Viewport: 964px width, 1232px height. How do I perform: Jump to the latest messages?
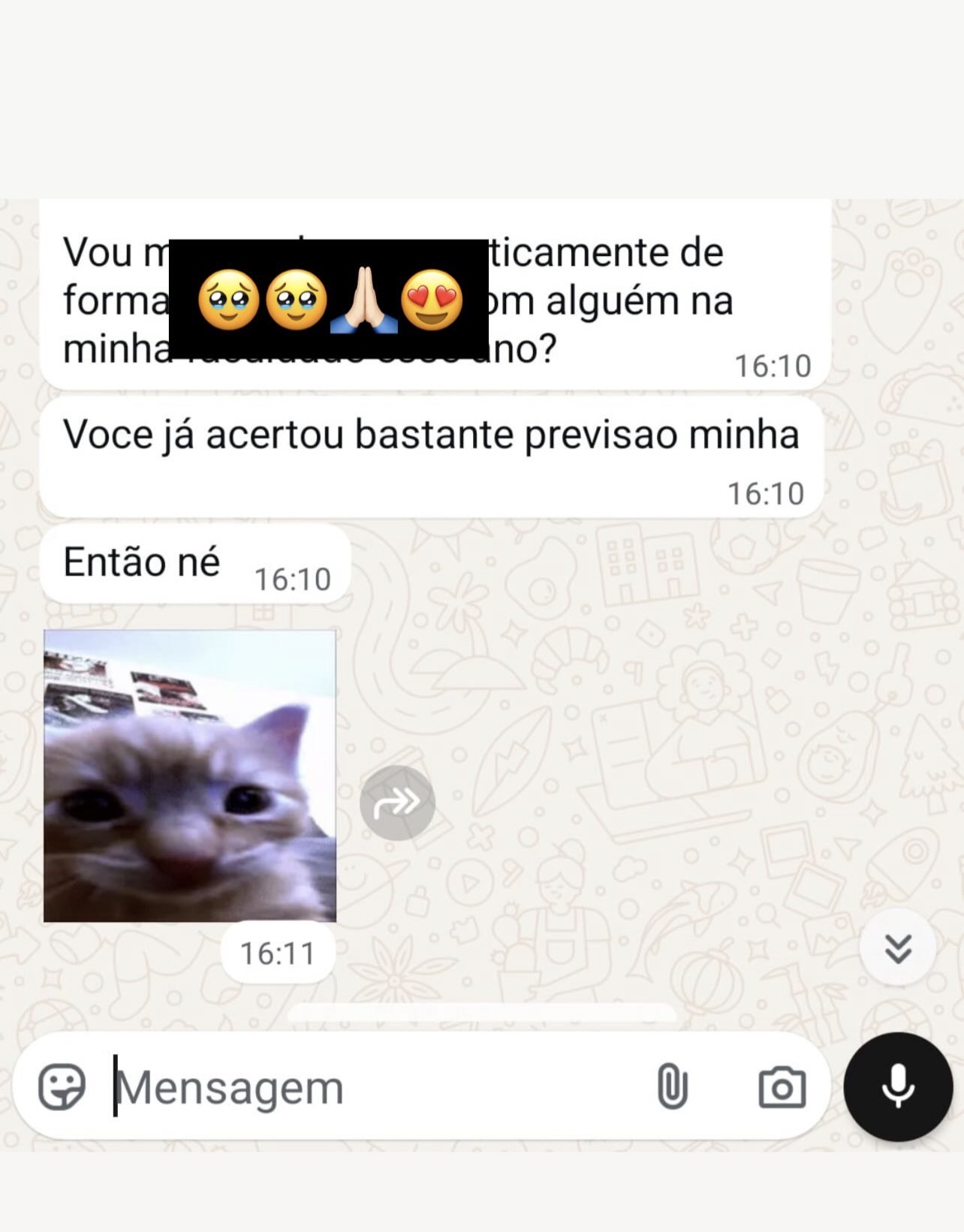click(898, 948)
